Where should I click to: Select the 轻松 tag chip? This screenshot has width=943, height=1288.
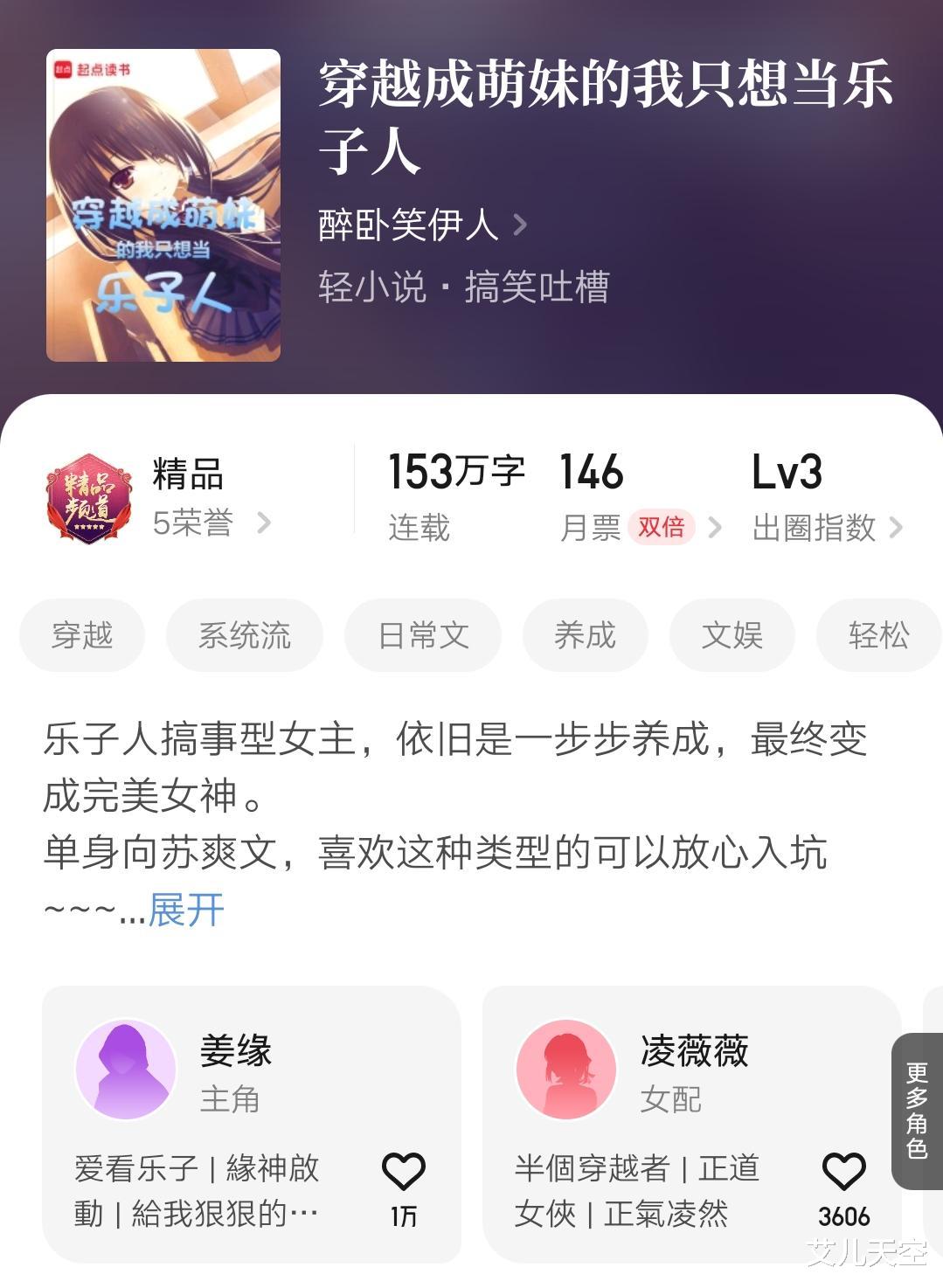click(x=877, y=635)
